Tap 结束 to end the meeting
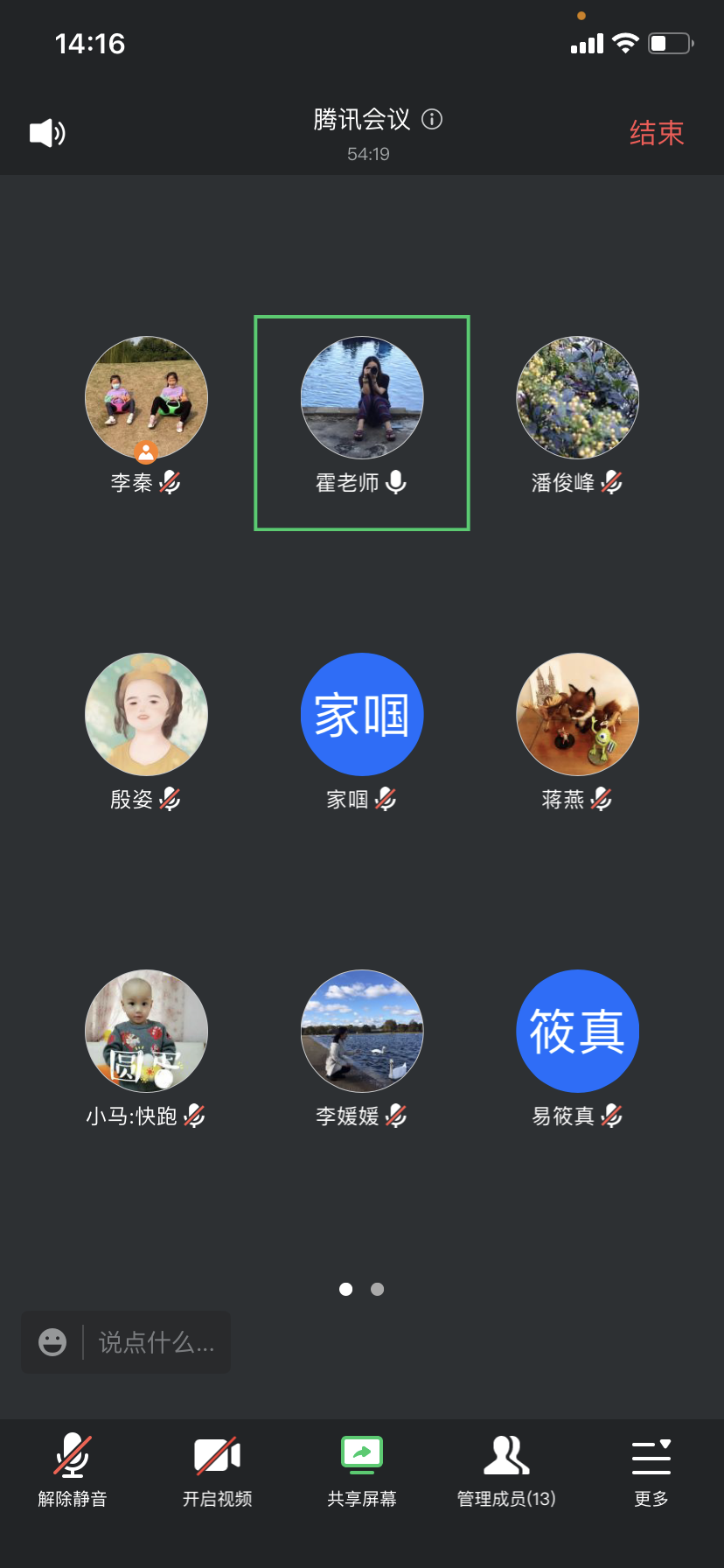The width and height of the screenshot is (724, 1568). click(656, 133)
